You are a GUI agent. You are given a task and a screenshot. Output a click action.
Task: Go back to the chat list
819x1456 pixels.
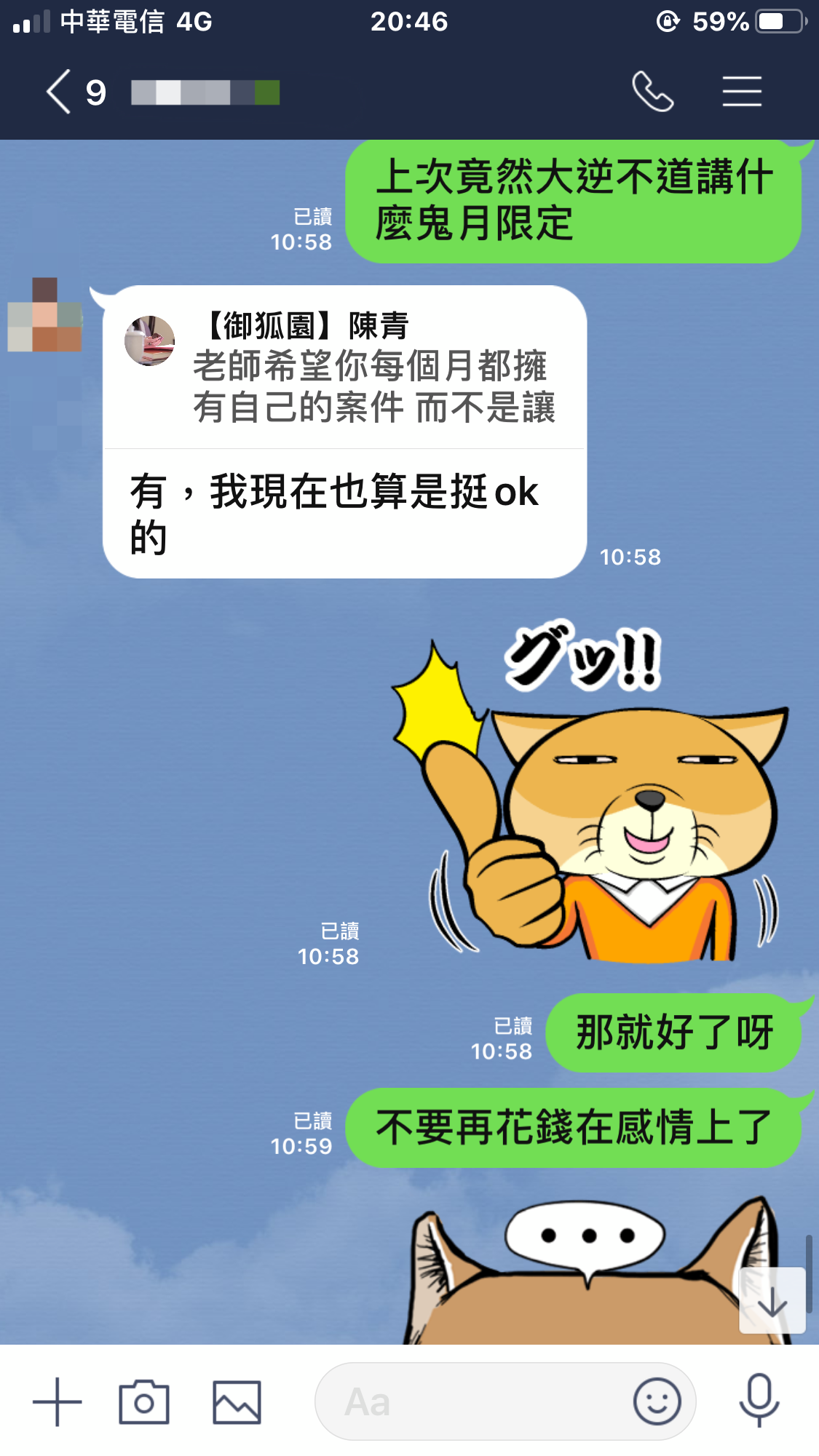[60, 92]
